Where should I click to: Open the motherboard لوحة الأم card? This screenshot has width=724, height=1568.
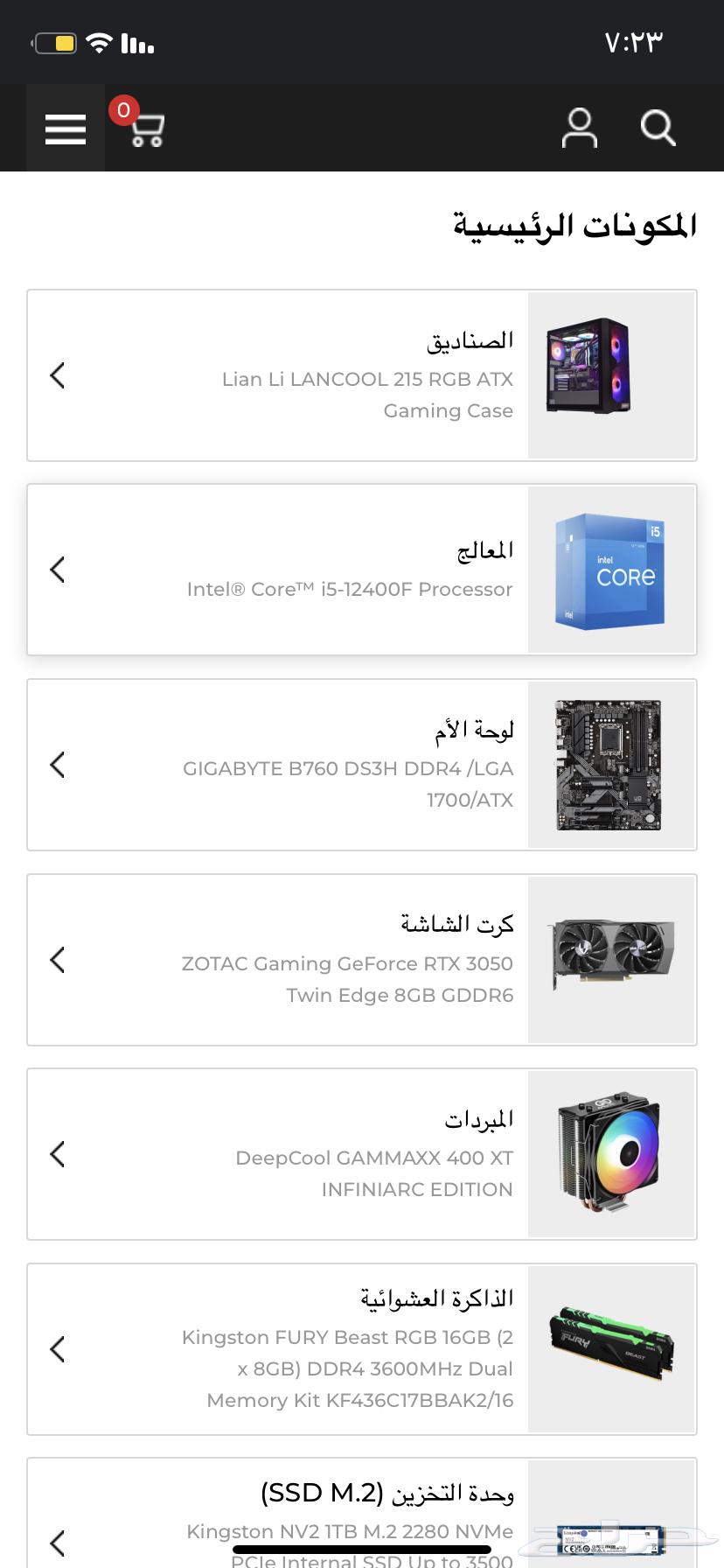362,765
